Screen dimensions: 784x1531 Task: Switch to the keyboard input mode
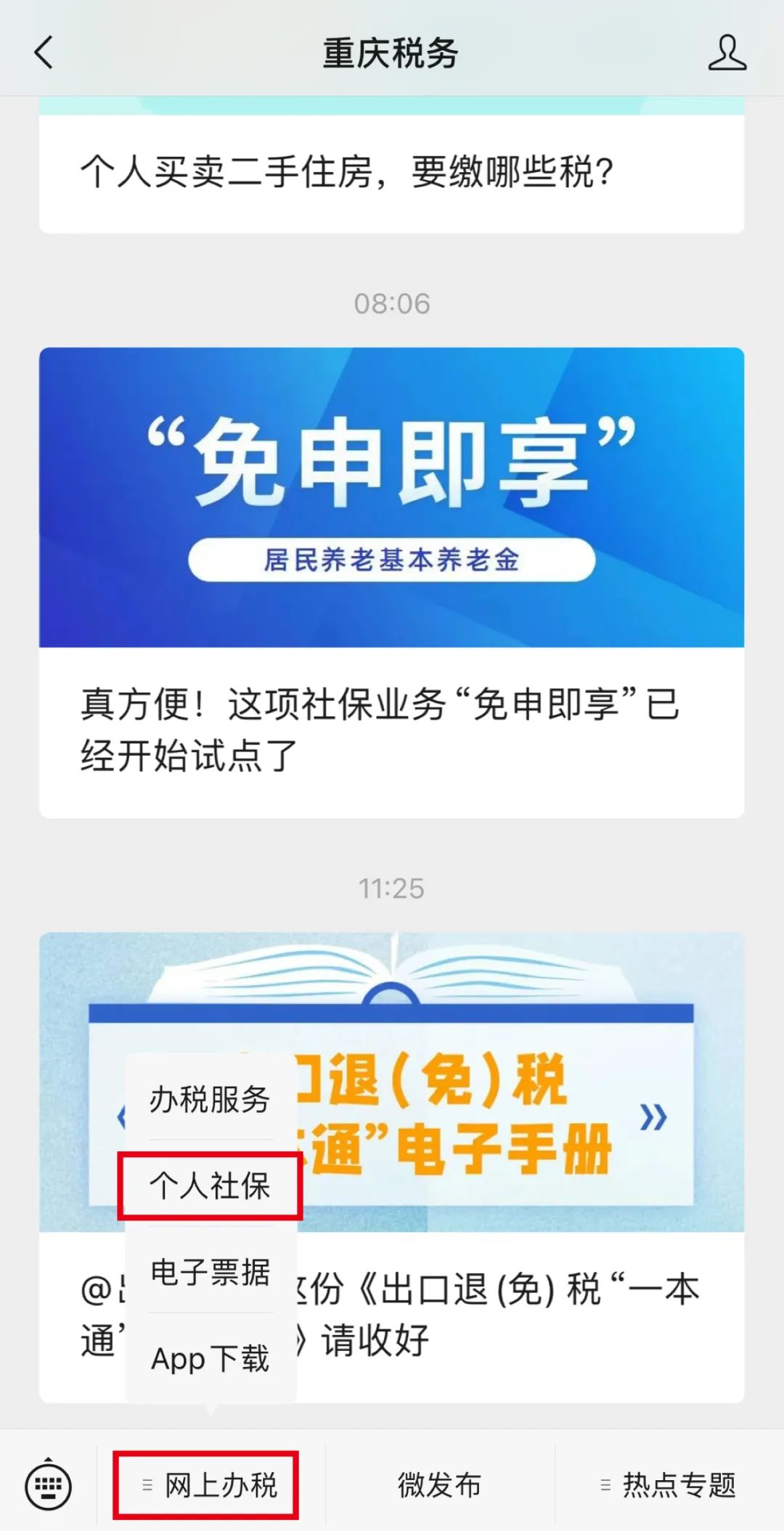click(x=49, y=1485)
